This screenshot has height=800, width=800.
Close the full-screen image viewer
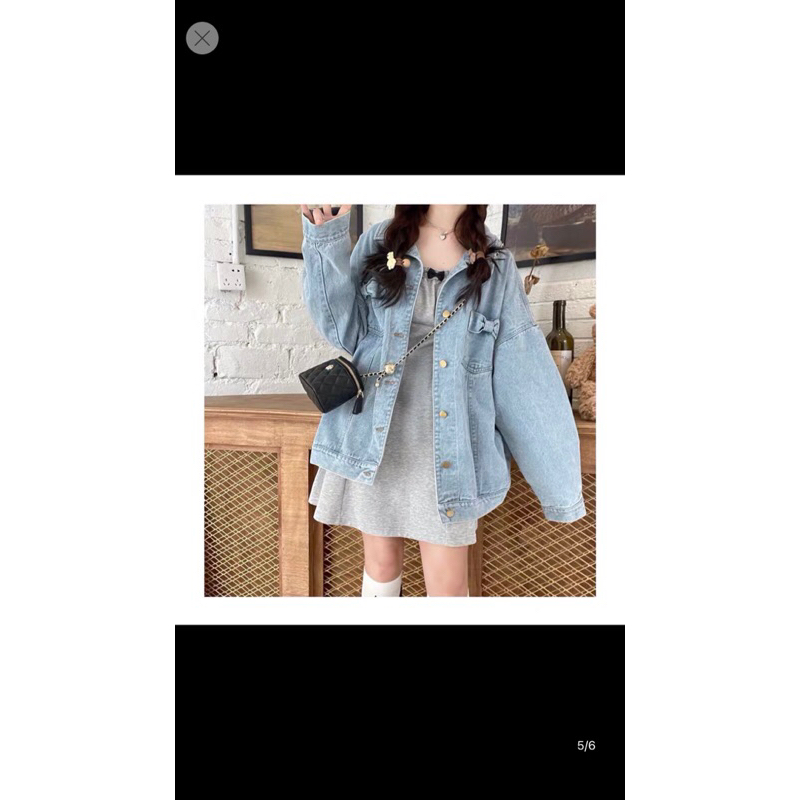pos(202,38)
